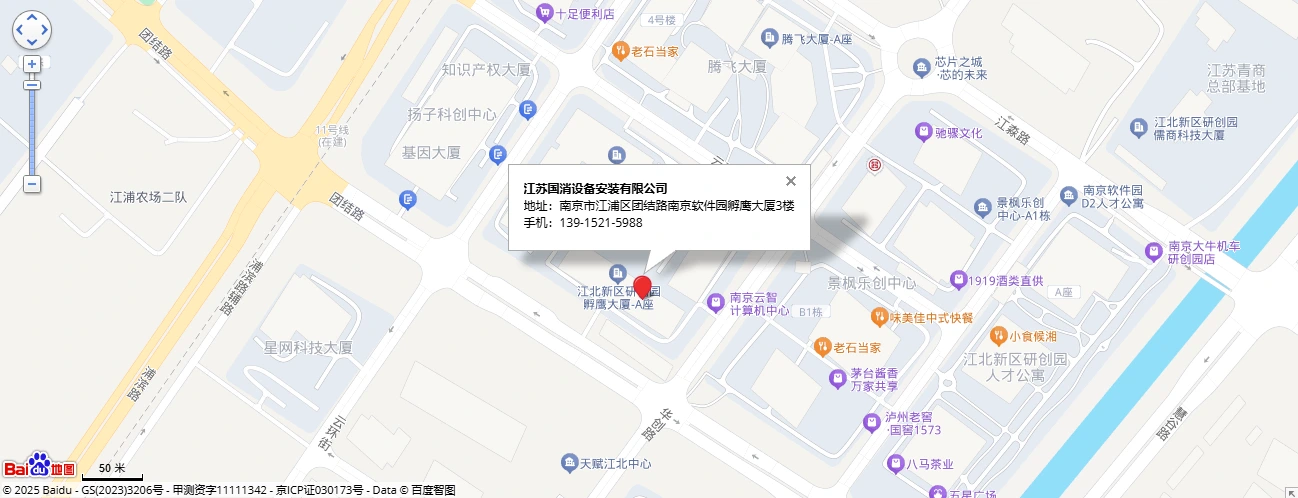The image size is (1298, 498).
Task: Select the 八马茶业 shop point
Action: (x=895, y=464)
